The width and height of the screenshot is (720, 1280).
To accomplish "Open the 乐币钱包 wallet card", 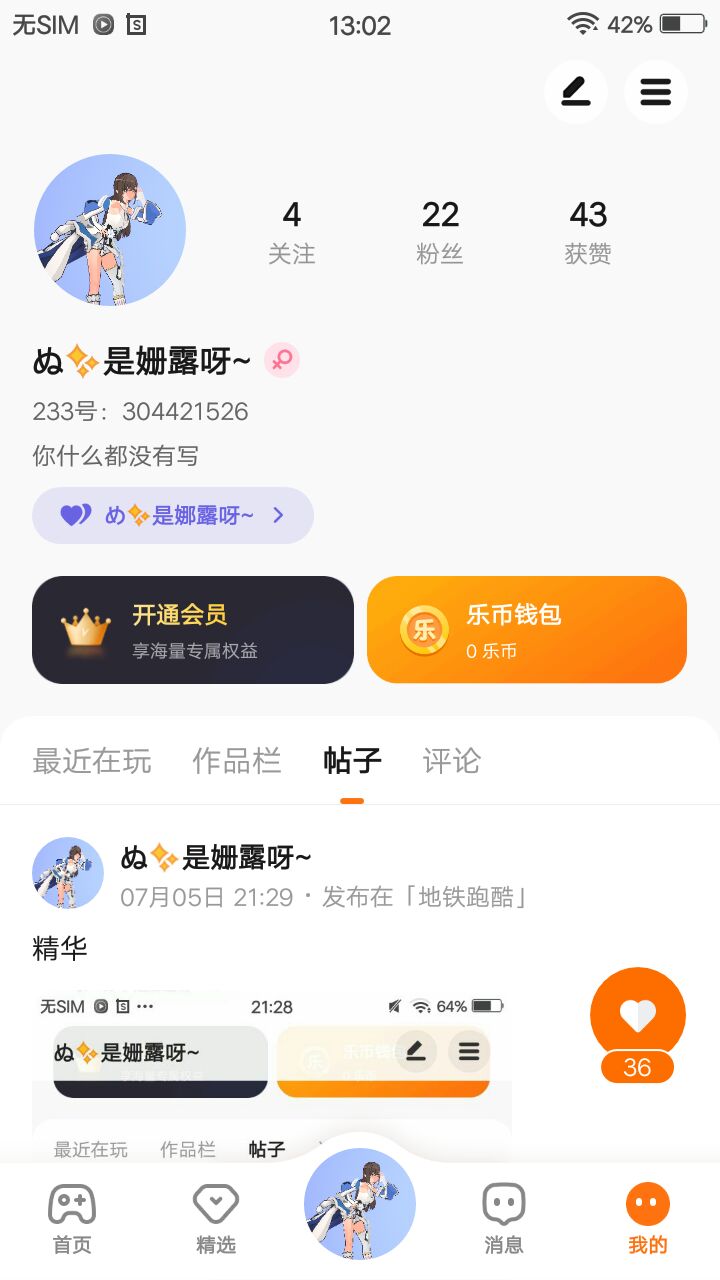I will [x=527, y=630].
